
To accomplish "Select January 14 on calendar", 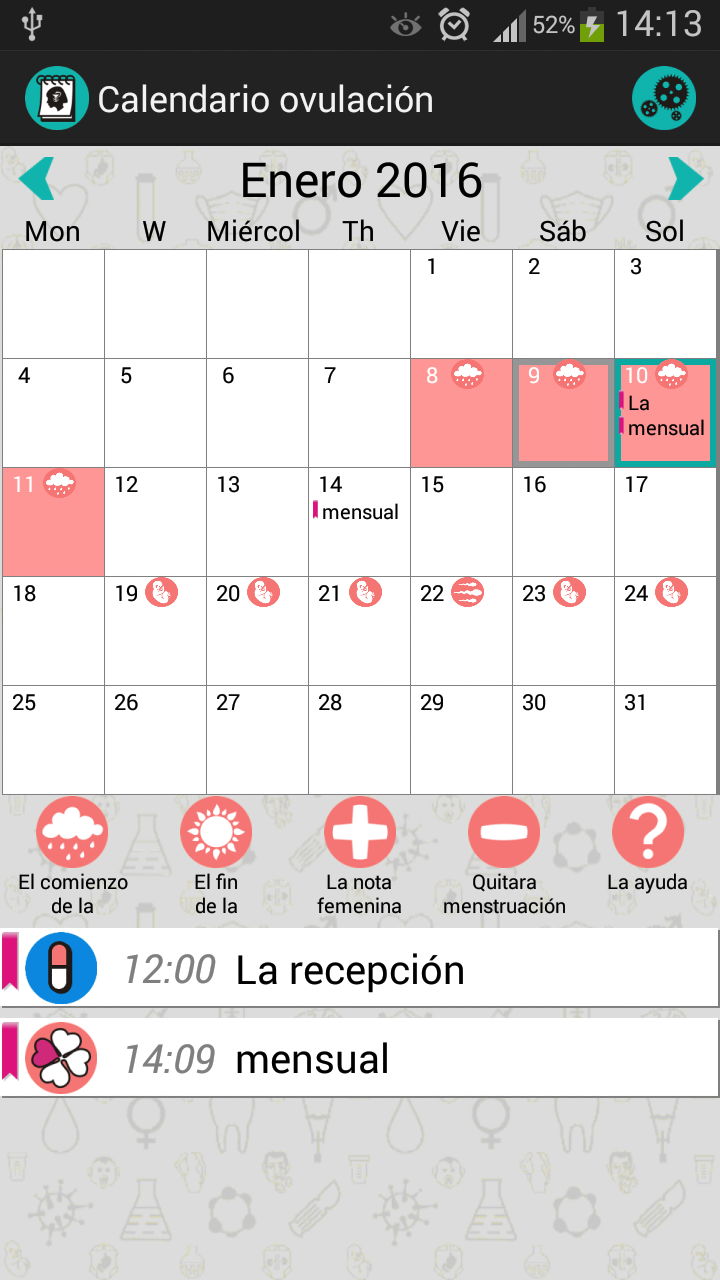I will pos(359,522).
